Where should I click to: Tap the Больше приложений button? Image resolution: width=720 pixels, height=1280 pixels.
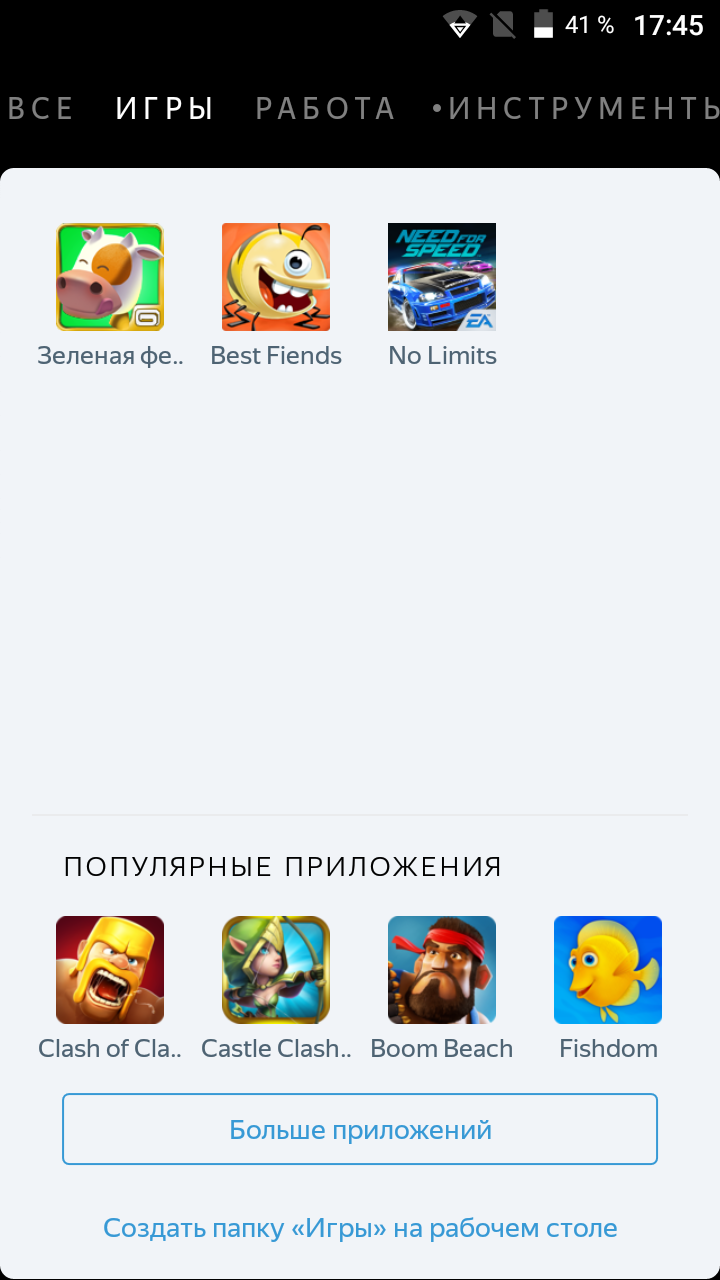point(360,1129)
